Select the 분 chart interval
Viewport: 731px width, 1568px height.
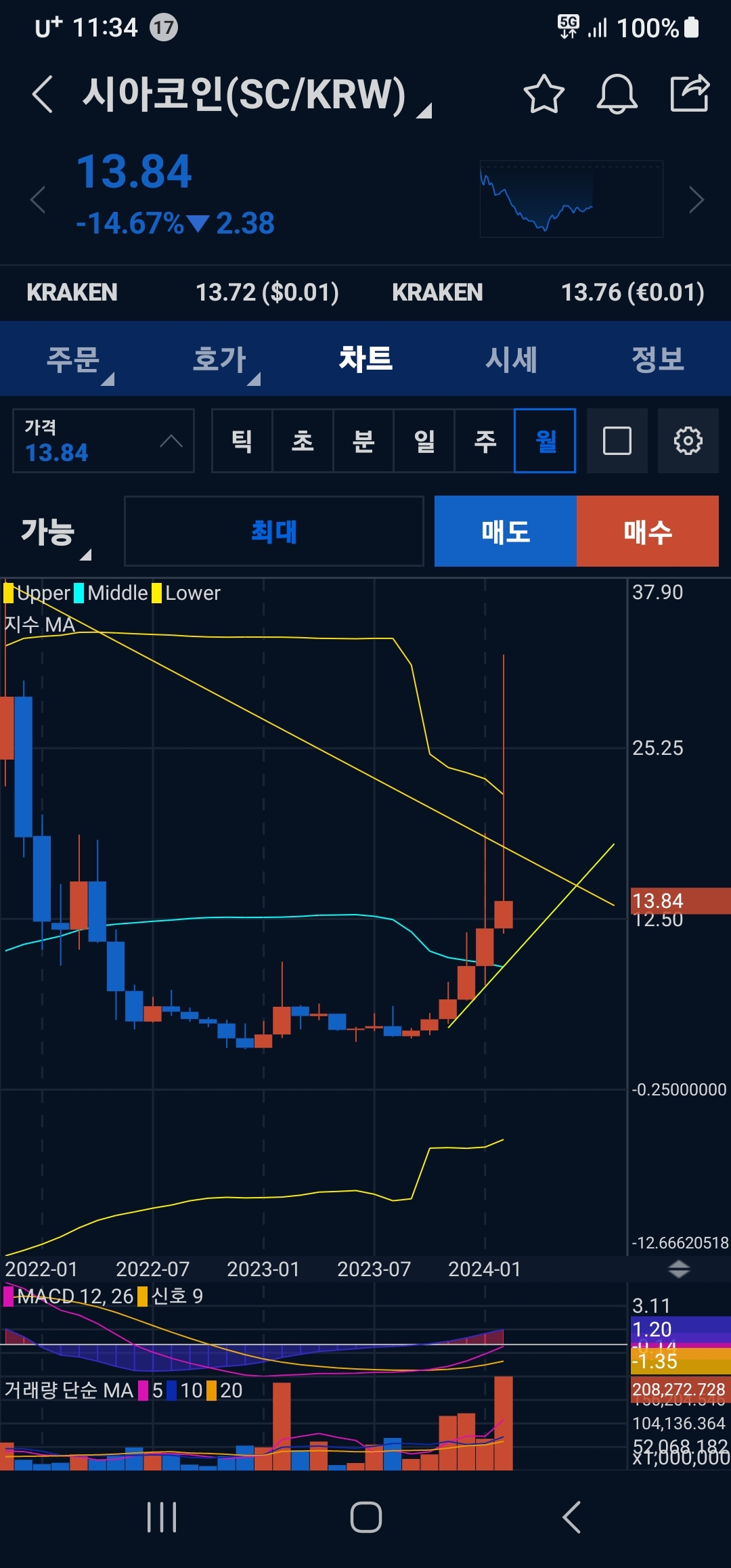coord(363,441)
